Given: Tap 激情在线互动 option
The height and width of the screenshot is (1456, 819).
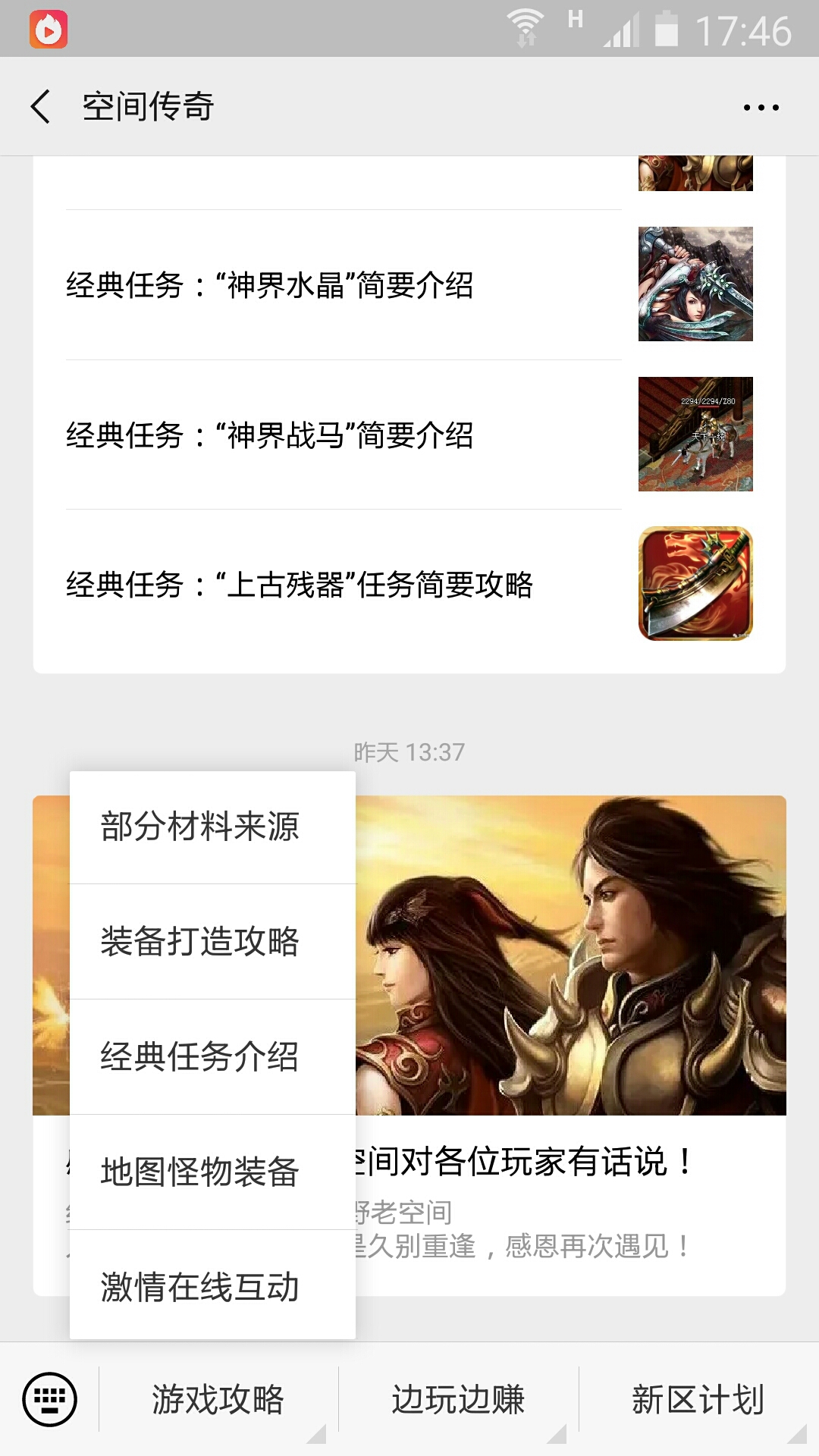Looking at the screenshot, I should coord(200,1288).
